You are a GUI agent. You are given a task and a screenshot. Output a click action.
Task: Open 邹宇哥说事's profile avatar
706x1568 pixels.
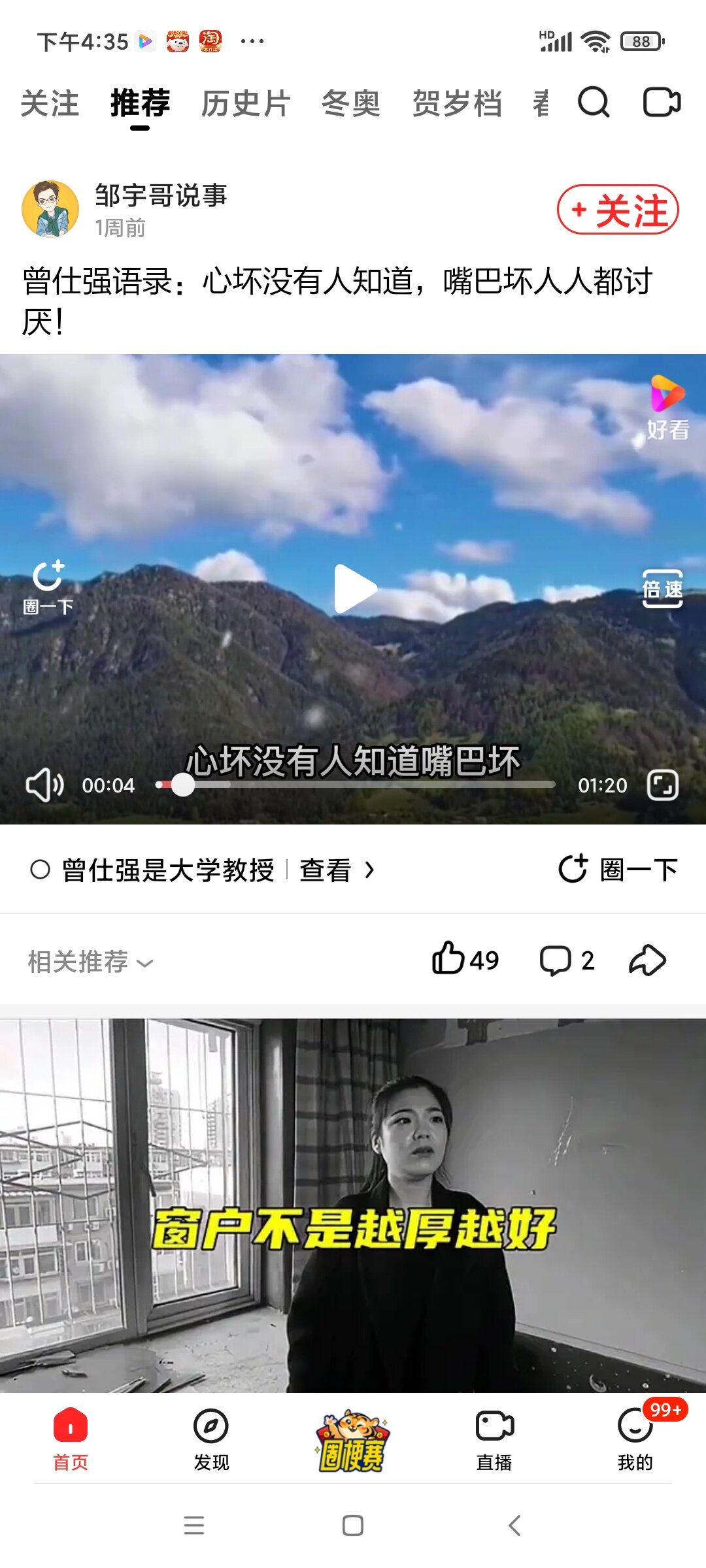[50, 209]
